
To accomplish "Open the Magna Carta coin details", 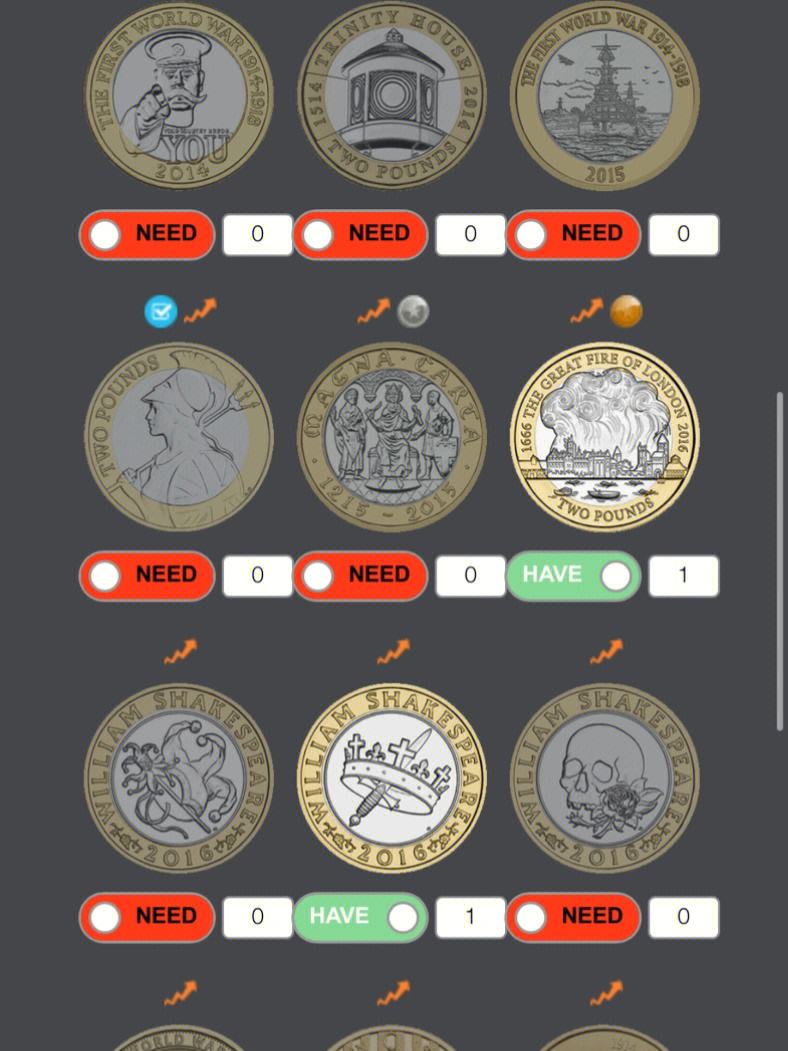I will coord(391,437).
